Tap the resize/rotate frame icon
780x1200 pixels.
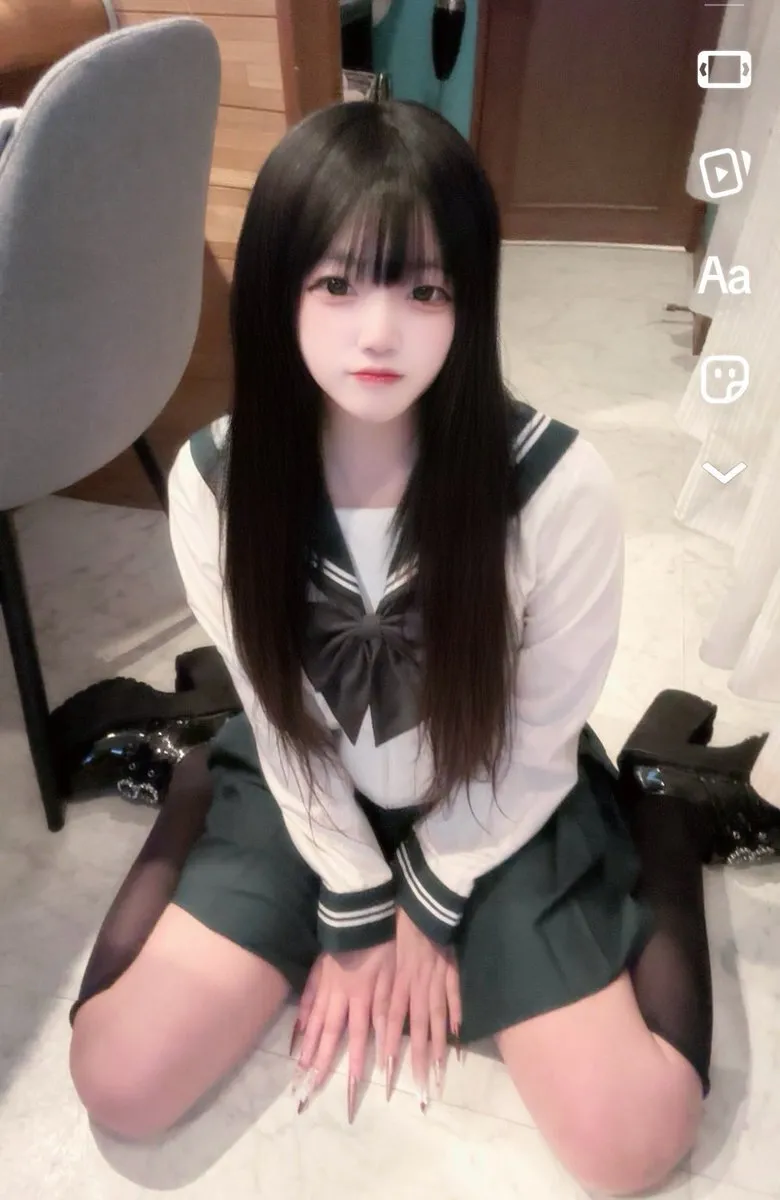pos(724,69)
